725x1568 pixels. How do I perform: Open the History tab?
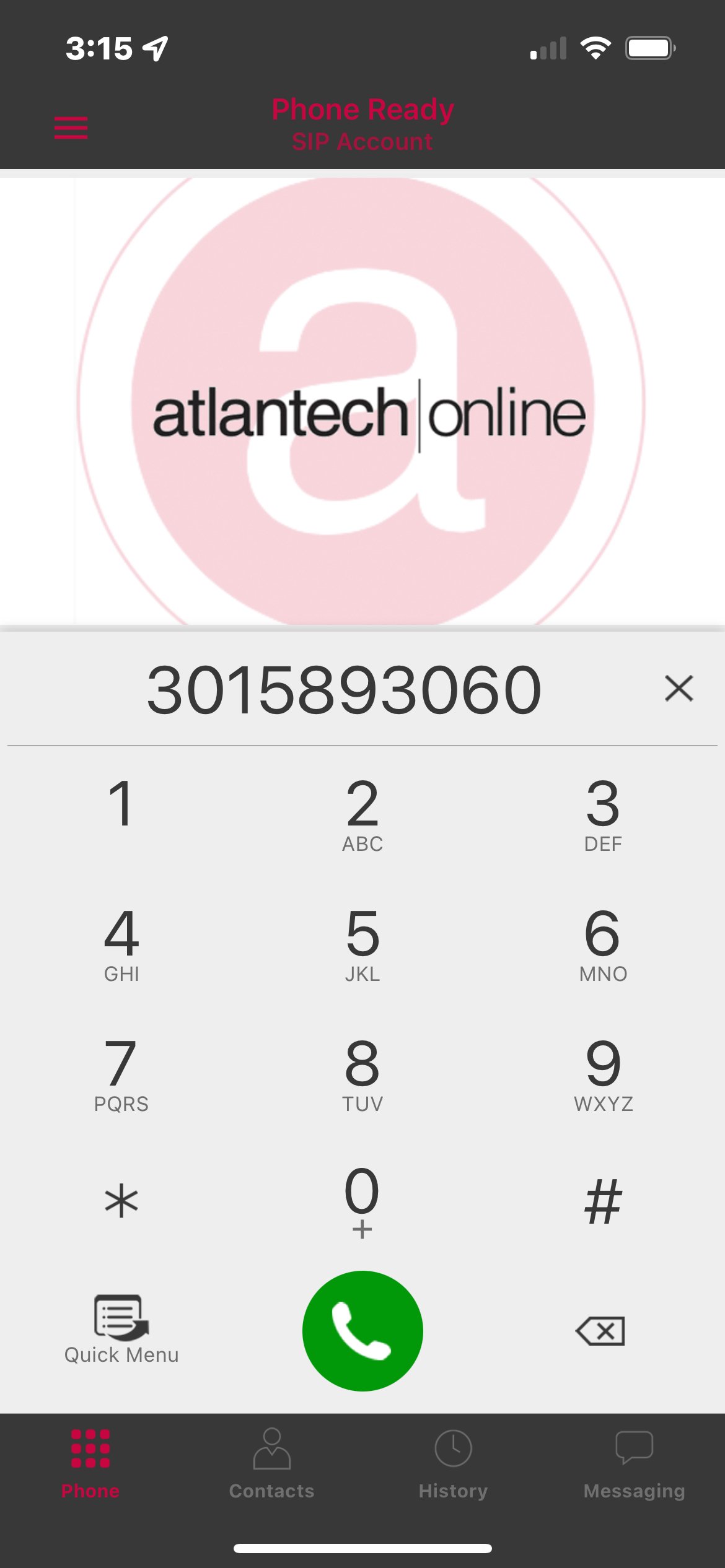(x=453, y=1464)
